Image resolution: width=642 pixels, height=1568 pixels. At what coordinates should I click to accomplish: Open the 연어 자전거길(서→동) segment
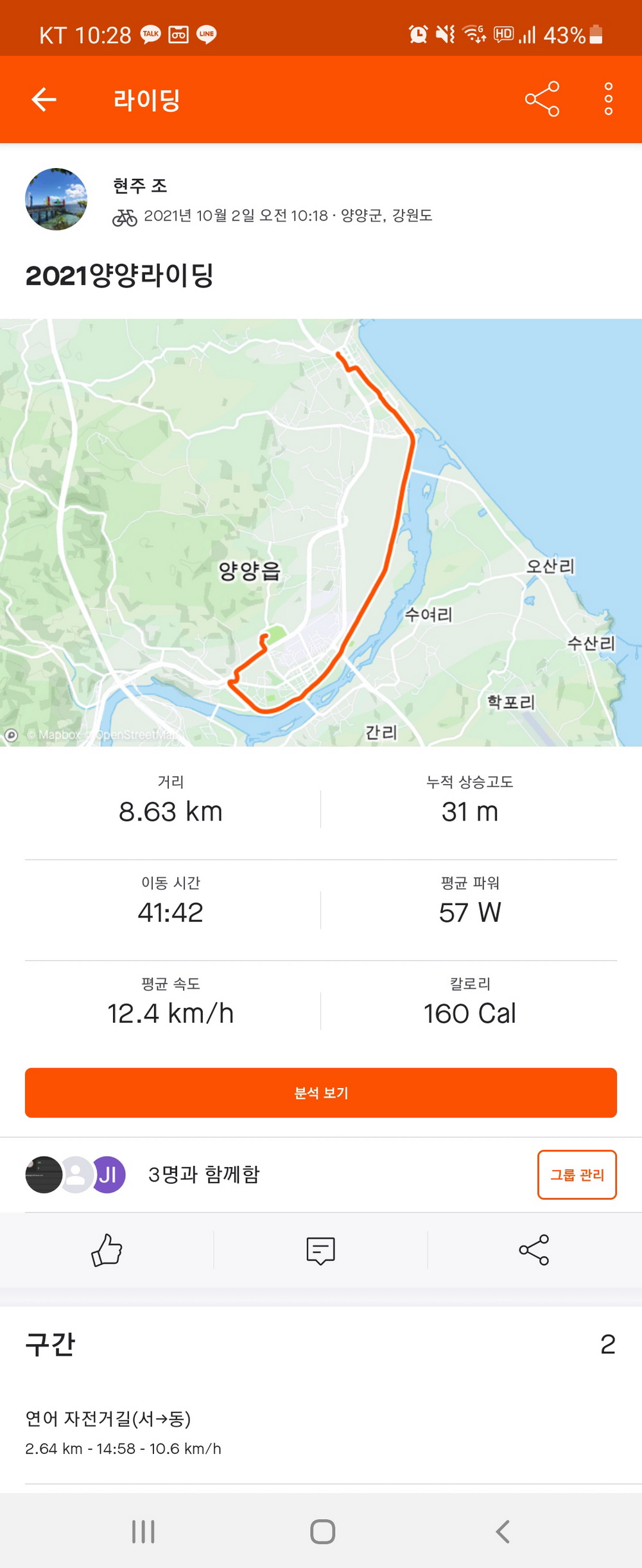pos(108,1431)
